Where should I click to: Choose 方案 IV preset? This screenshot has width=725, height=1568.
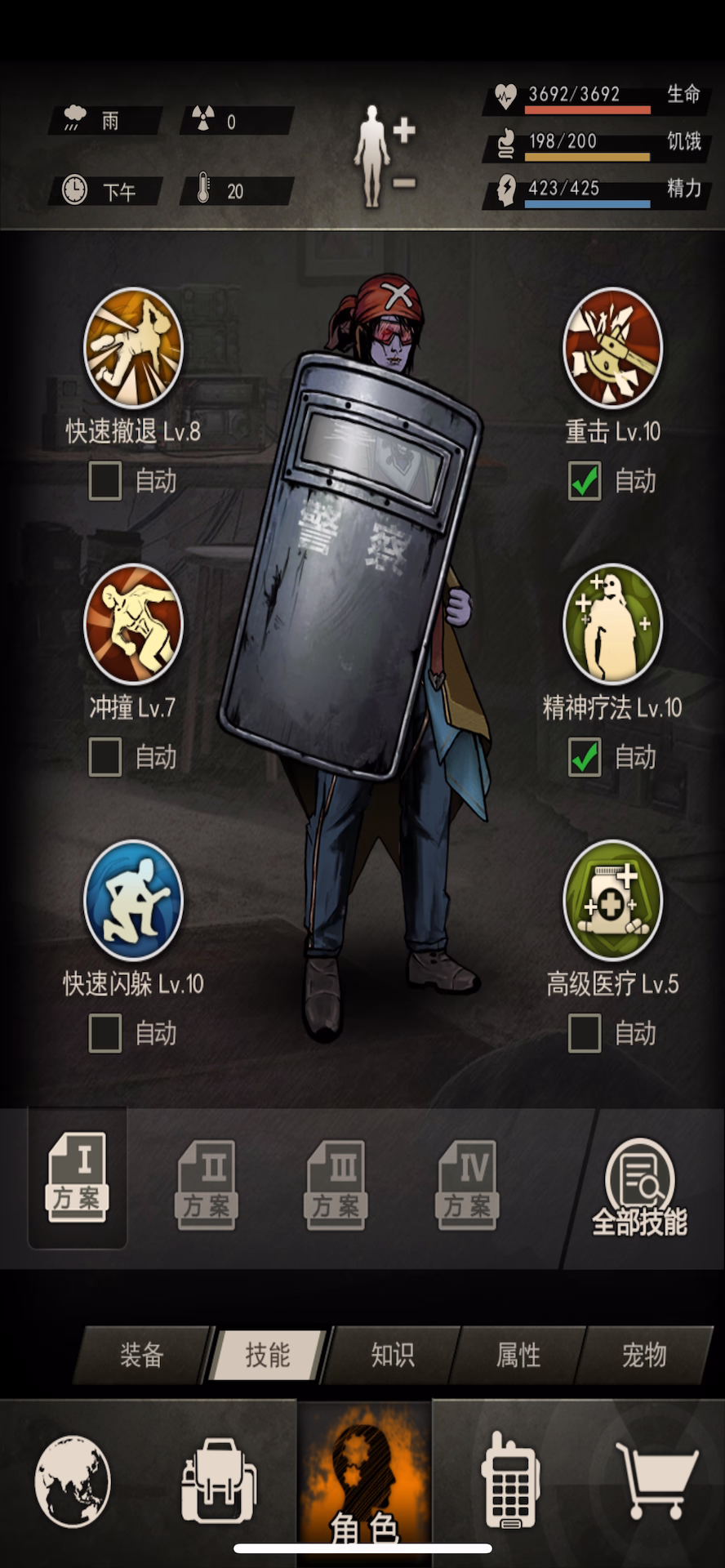click(467, 1184)
